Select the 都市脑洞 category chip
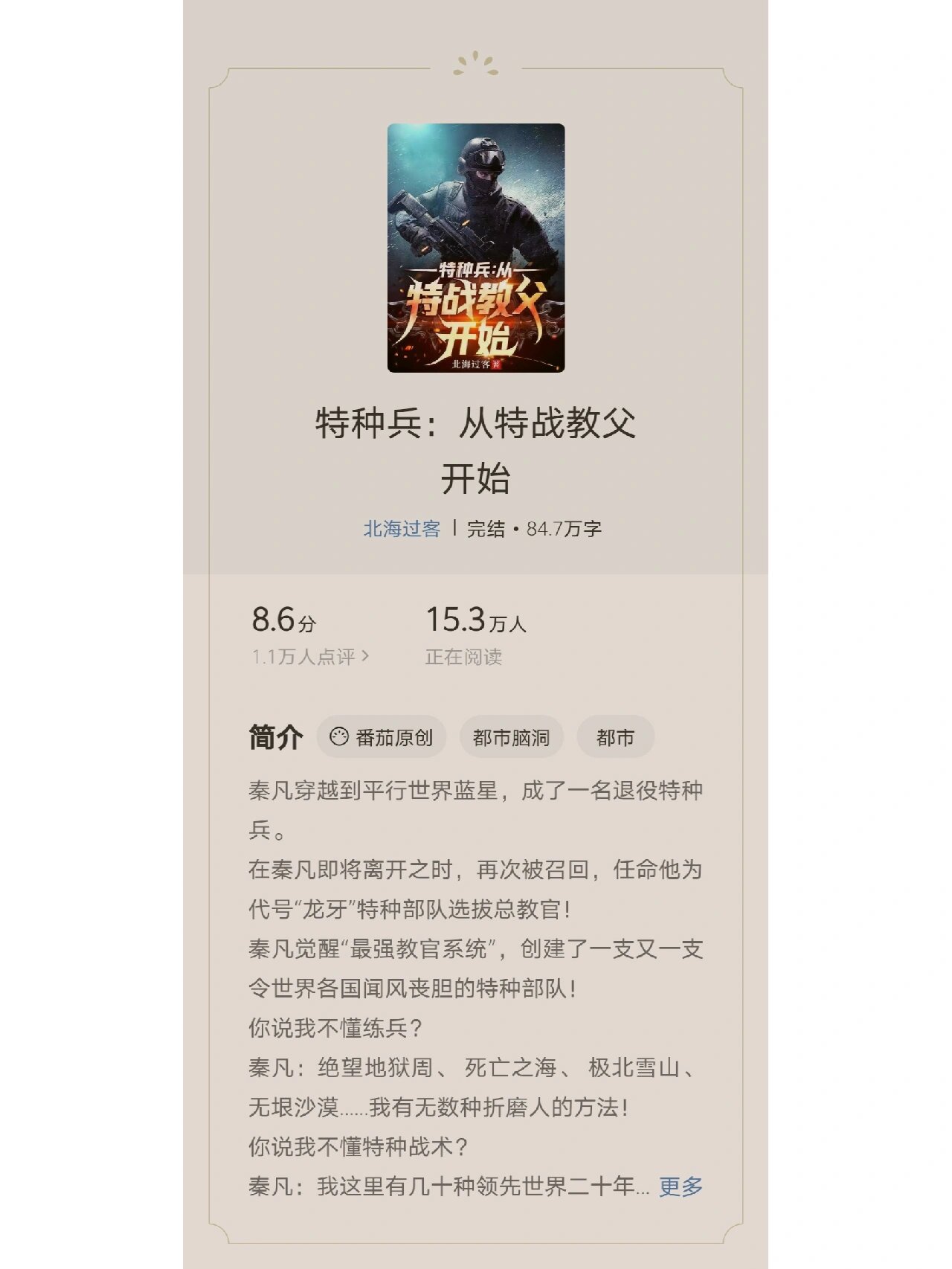This screenshot has height=1269, width=952. pos(511,737)
